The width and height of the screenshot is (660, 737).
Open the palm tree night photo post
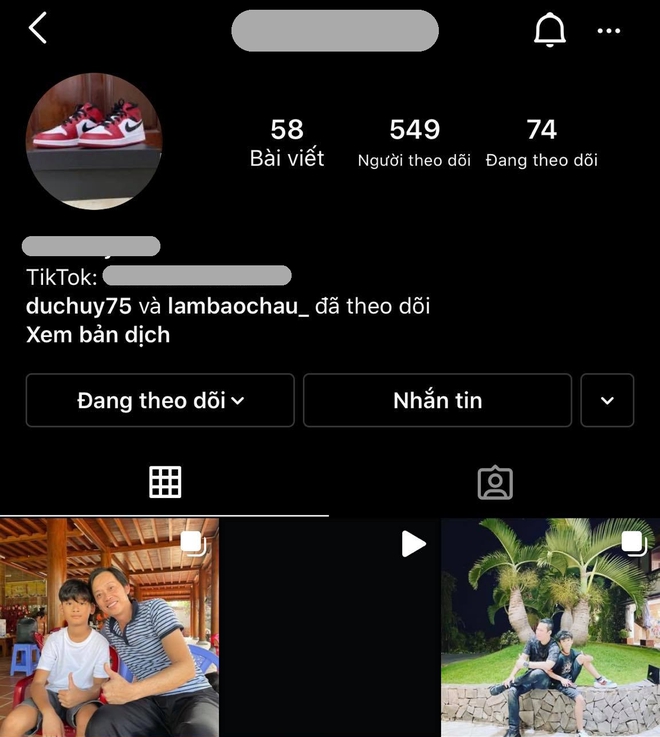(551, 628)
